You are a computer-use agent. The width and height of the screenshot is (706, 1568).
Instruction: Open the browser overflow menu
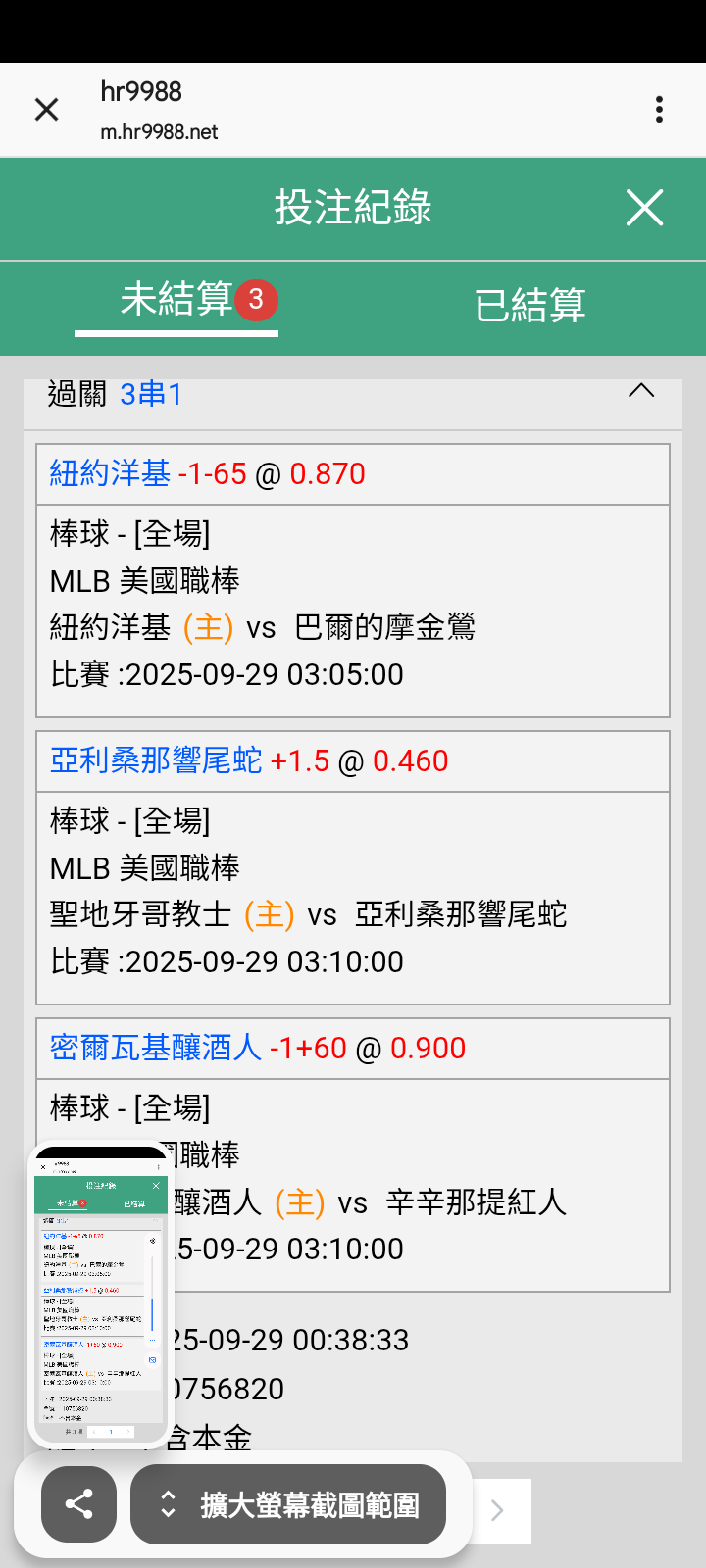[x=659, y=110]
